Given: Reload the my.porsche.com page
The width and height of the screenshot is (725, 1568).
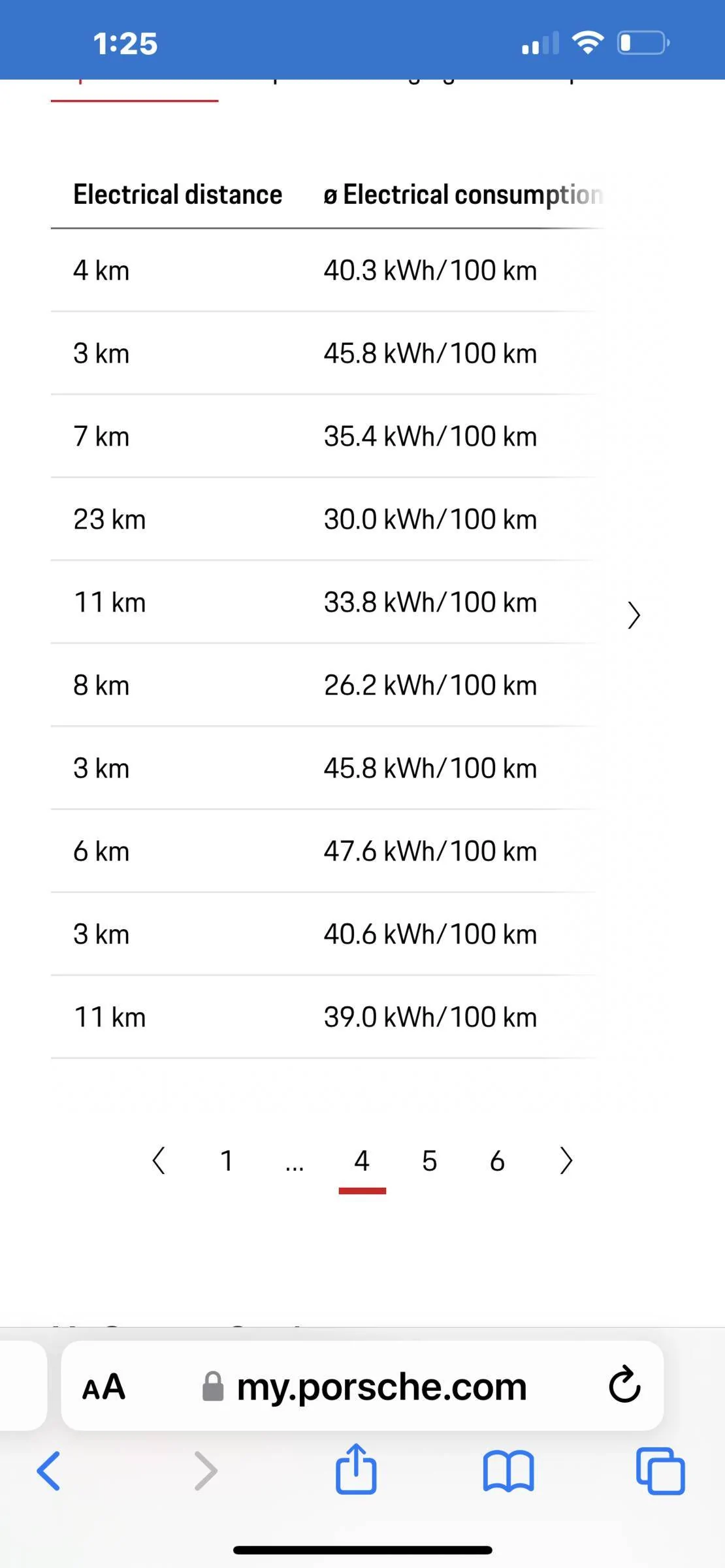Looking at the screenshot, I should 624,1384.
